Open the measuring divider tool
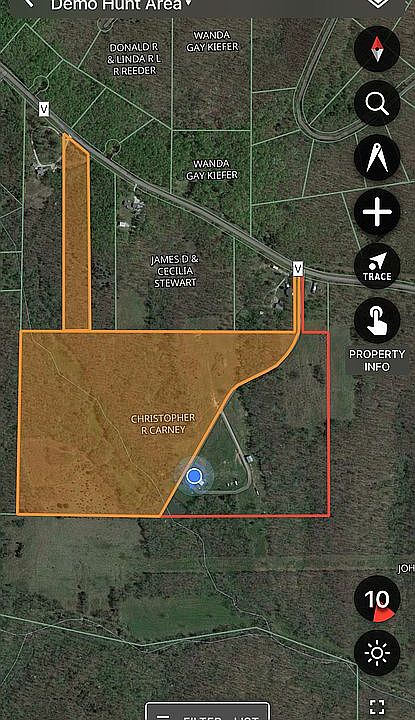The width and height of the screenshot is (415, 720). tap(377, 158)
